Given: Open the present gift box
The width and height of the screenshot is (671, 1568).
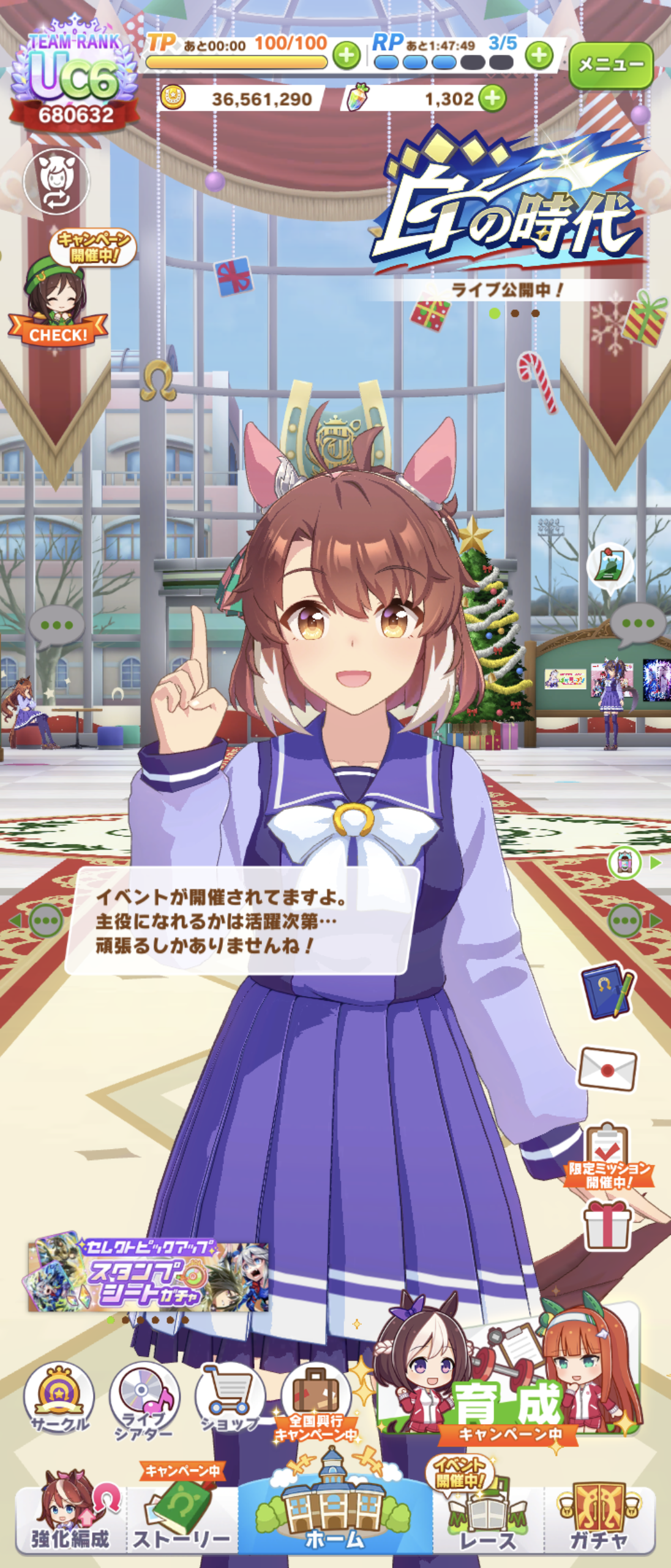Looking at the screenshot, I should [x=607, y=1225].
